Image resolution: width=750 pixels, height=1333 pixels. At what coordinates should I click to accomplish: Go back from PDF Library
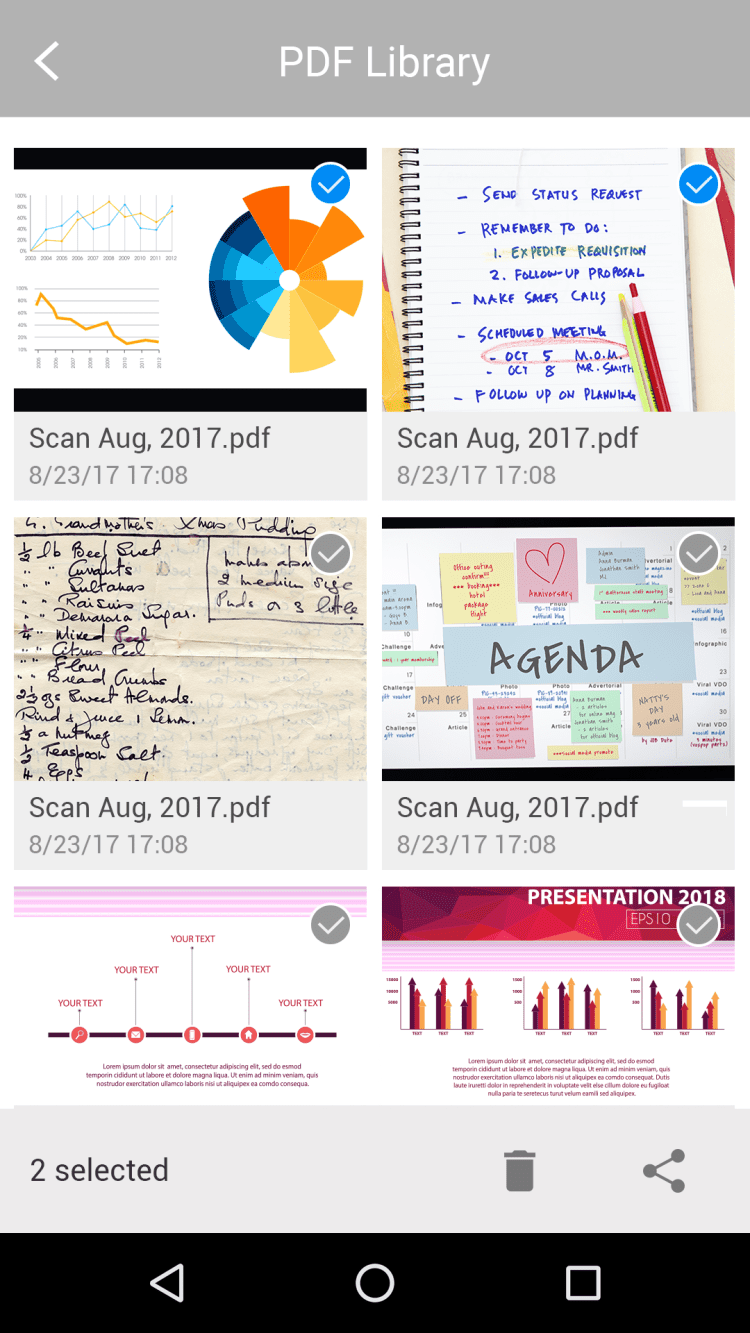(47, 61)
